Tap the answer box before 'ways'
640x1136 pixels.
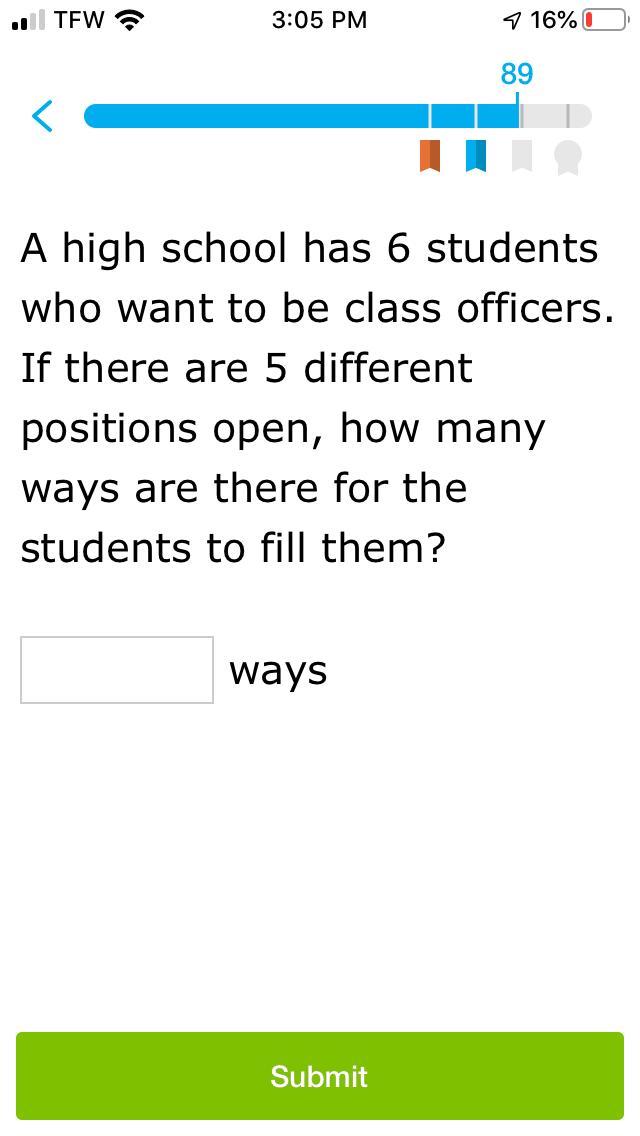117,670
